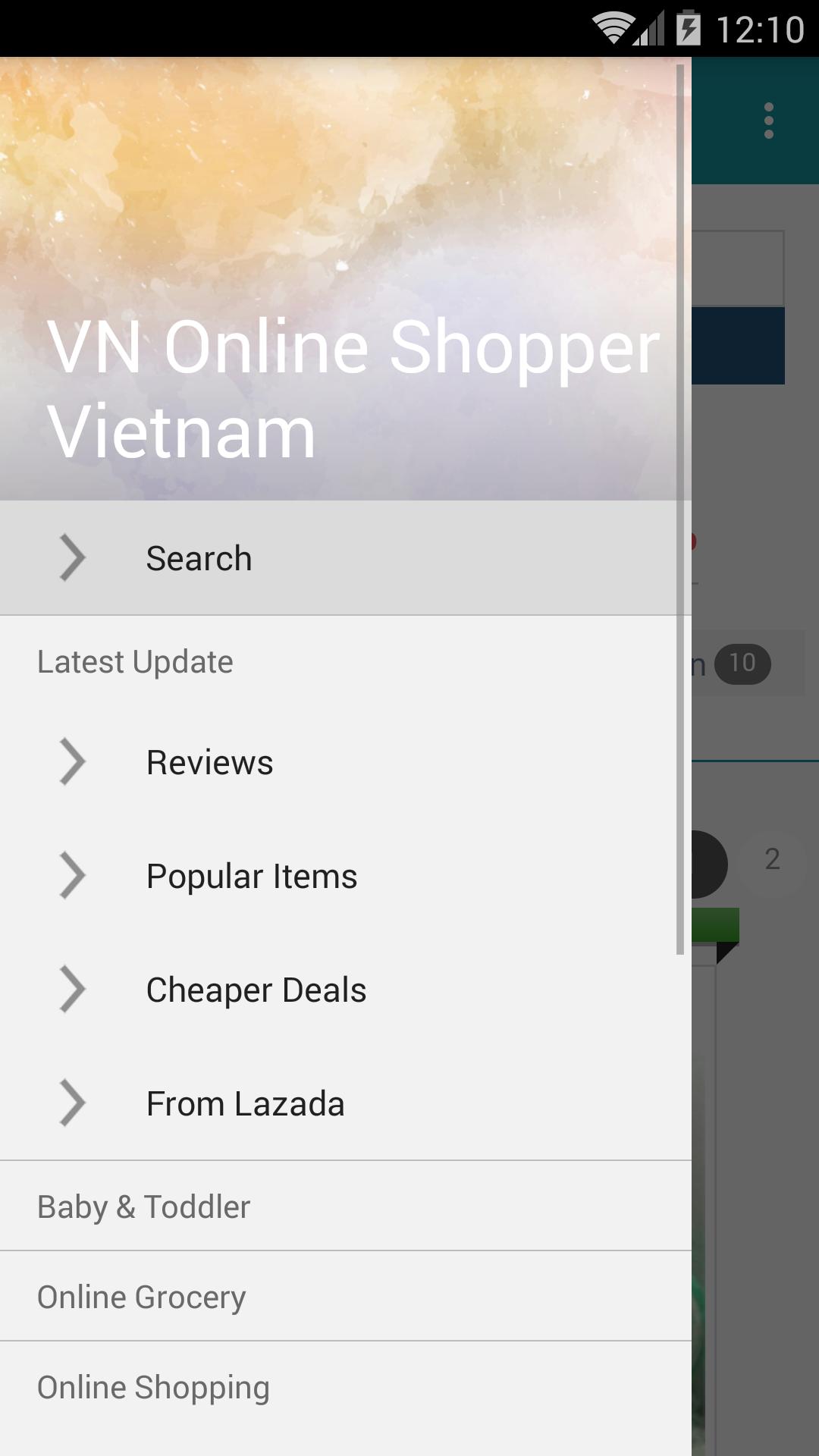819x1456 pixels.
Task: Select From Lazada entry
Action: (245, 1103)
